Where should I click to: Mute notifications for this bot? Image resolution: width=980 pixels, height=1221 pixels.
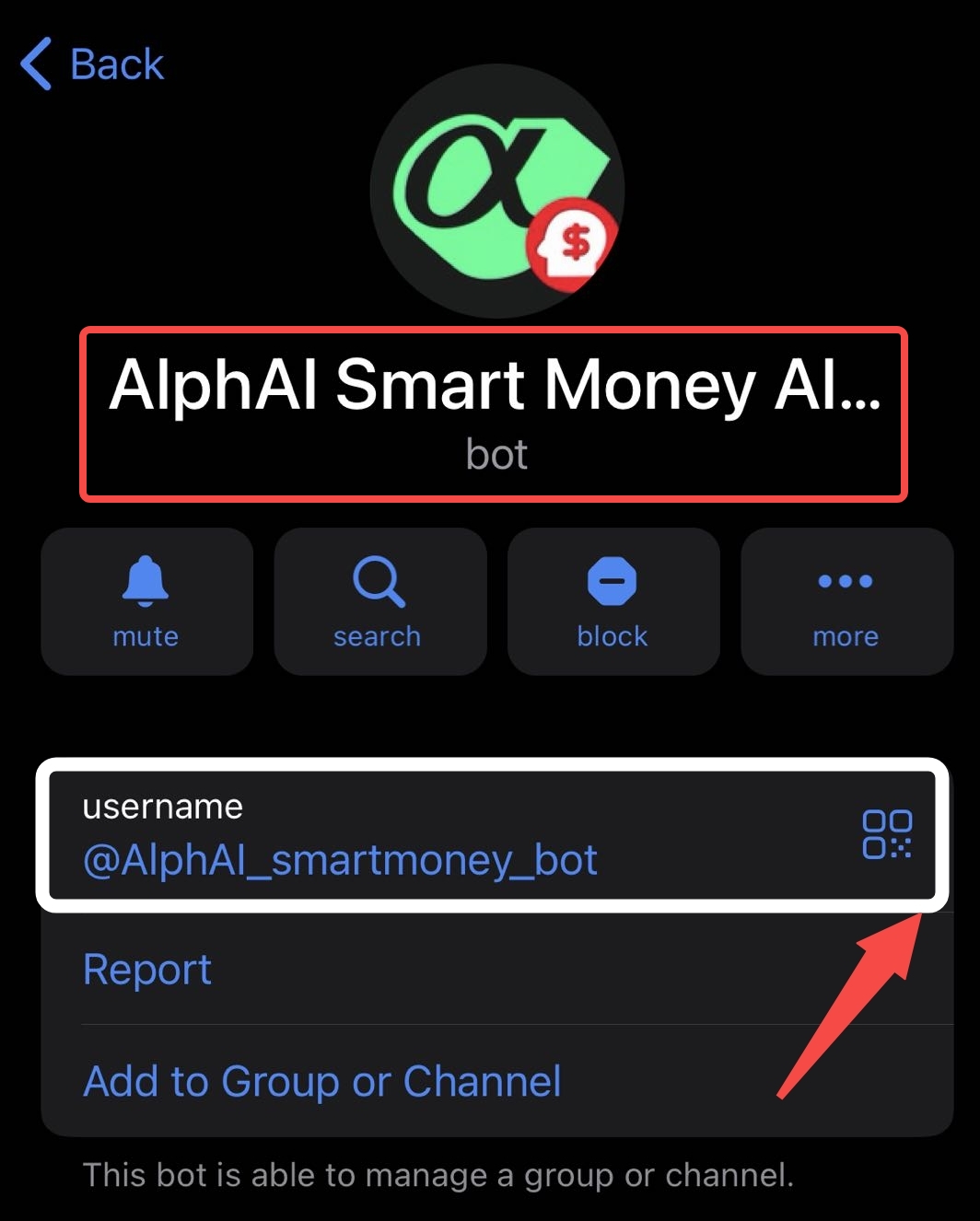pos(146,600)
